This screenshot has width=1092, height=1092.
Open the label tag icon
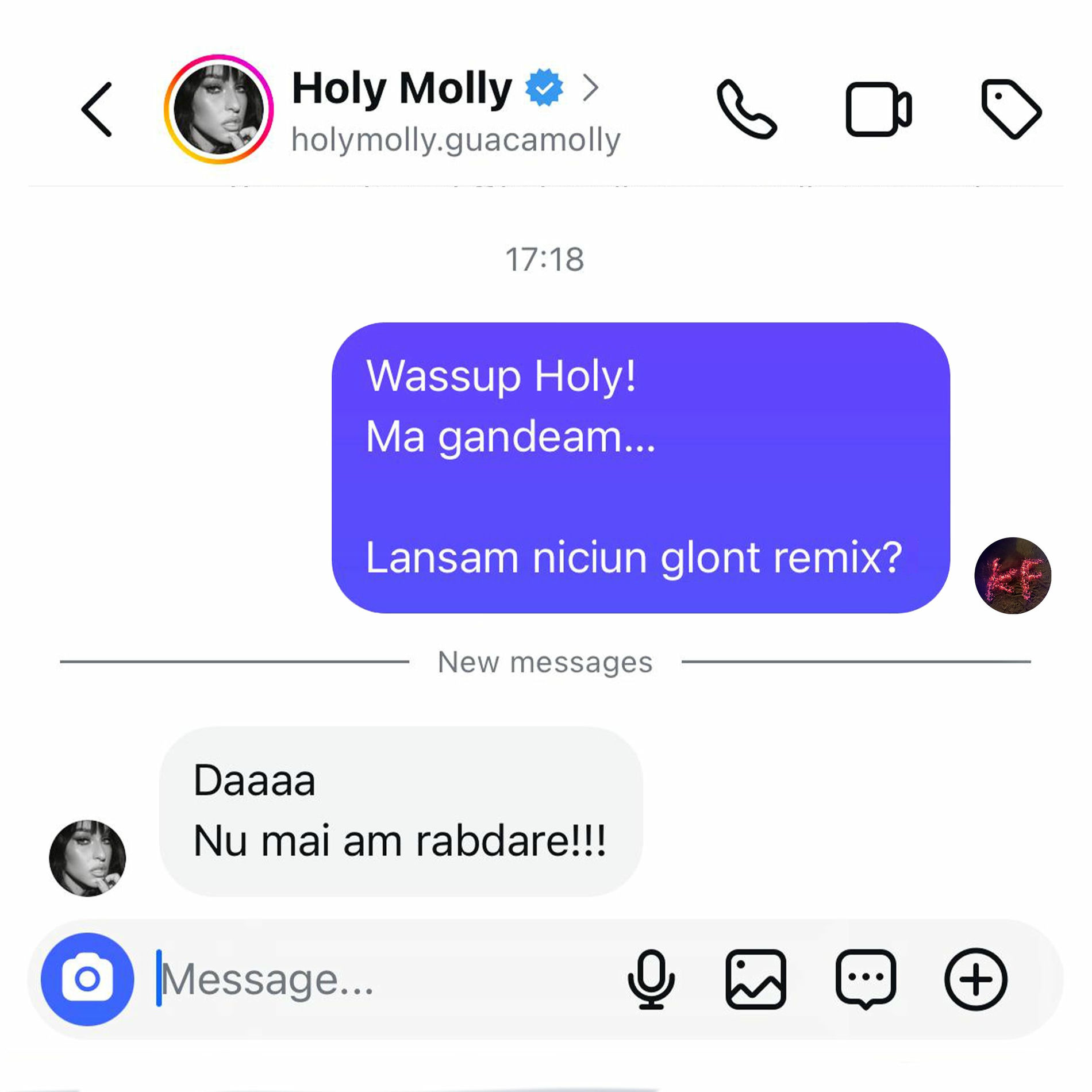point(1010,109)
